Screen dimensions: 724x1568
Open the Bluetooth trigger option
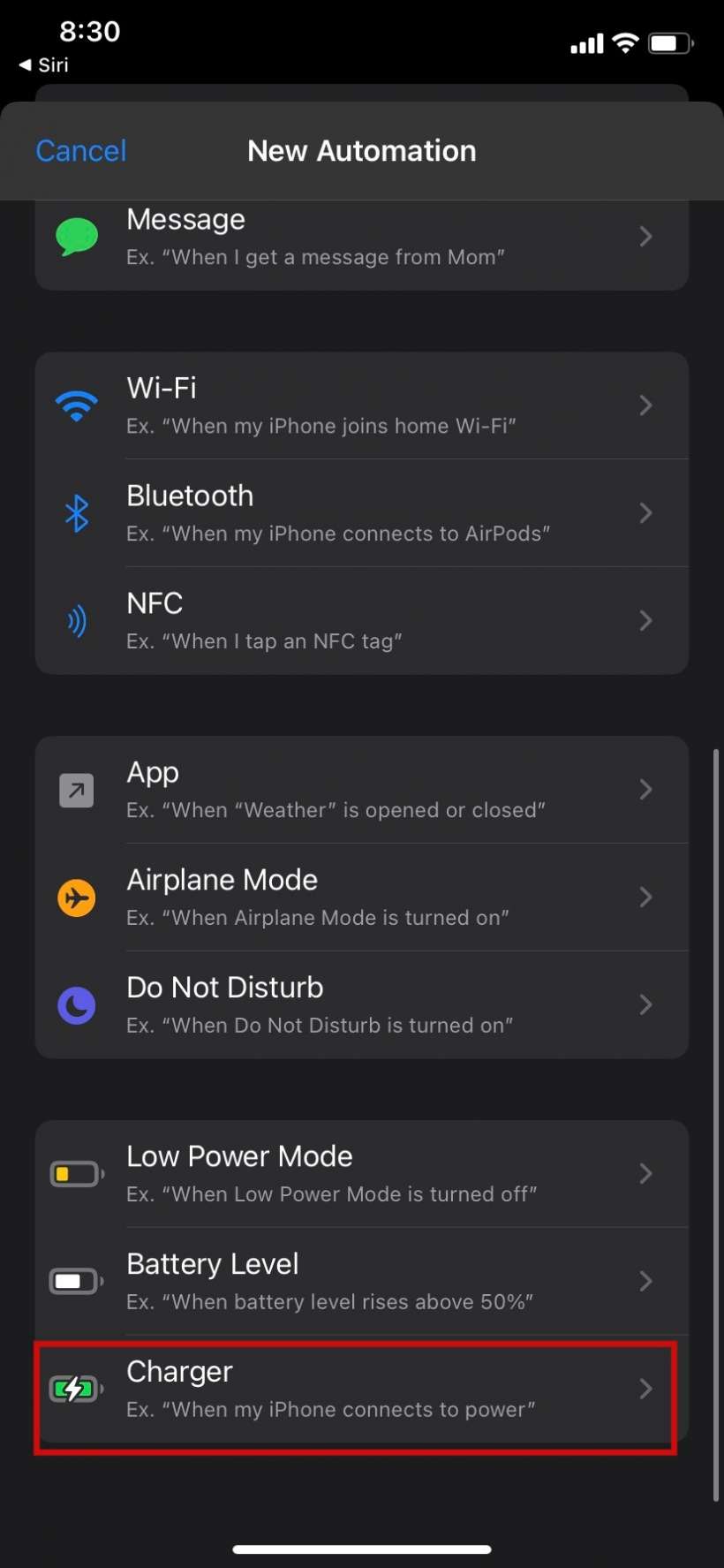click(361, 513)
